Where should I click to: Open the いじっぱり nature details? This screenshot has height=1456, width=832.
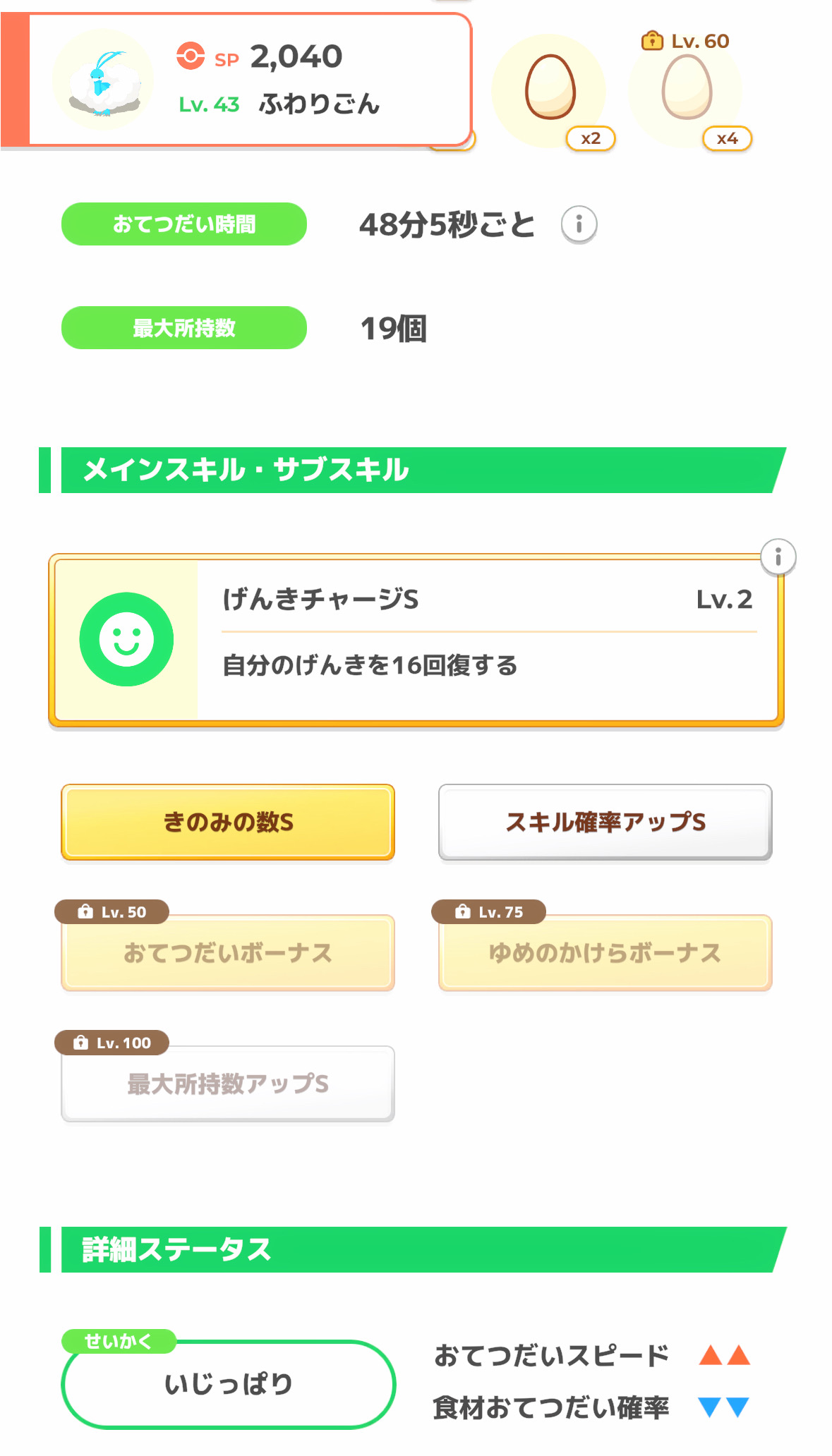coord(228,1384)
